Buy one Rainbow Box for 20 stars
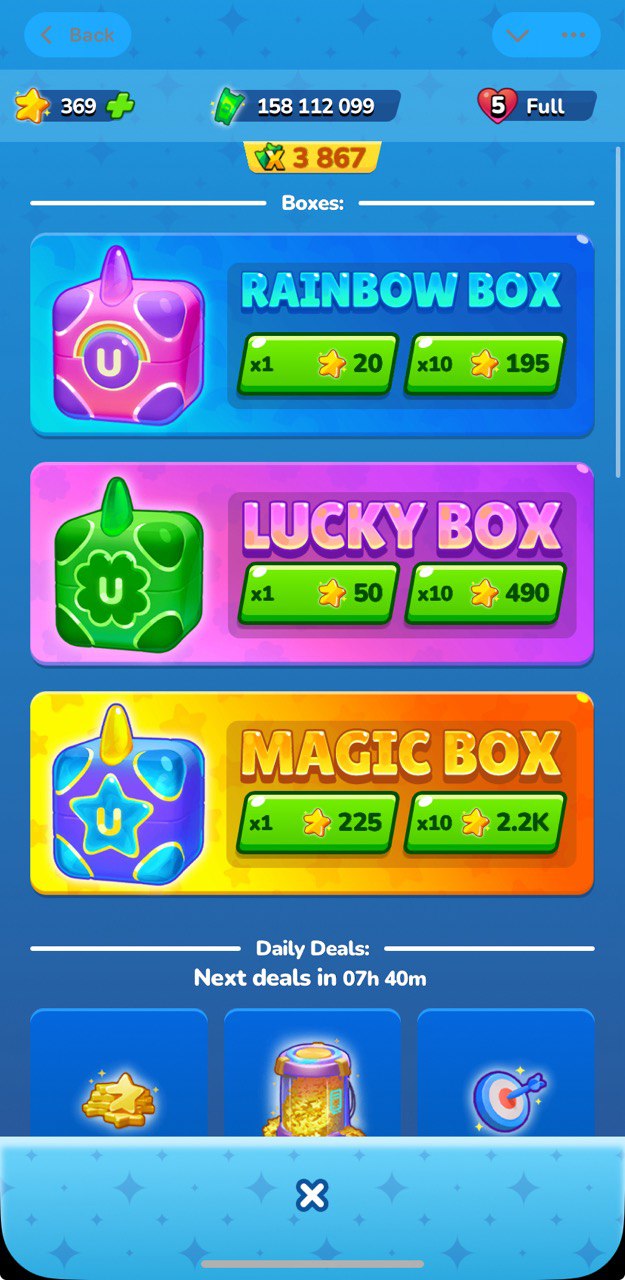This screenshot has width=625, height=1280. (x=317, y=364)
